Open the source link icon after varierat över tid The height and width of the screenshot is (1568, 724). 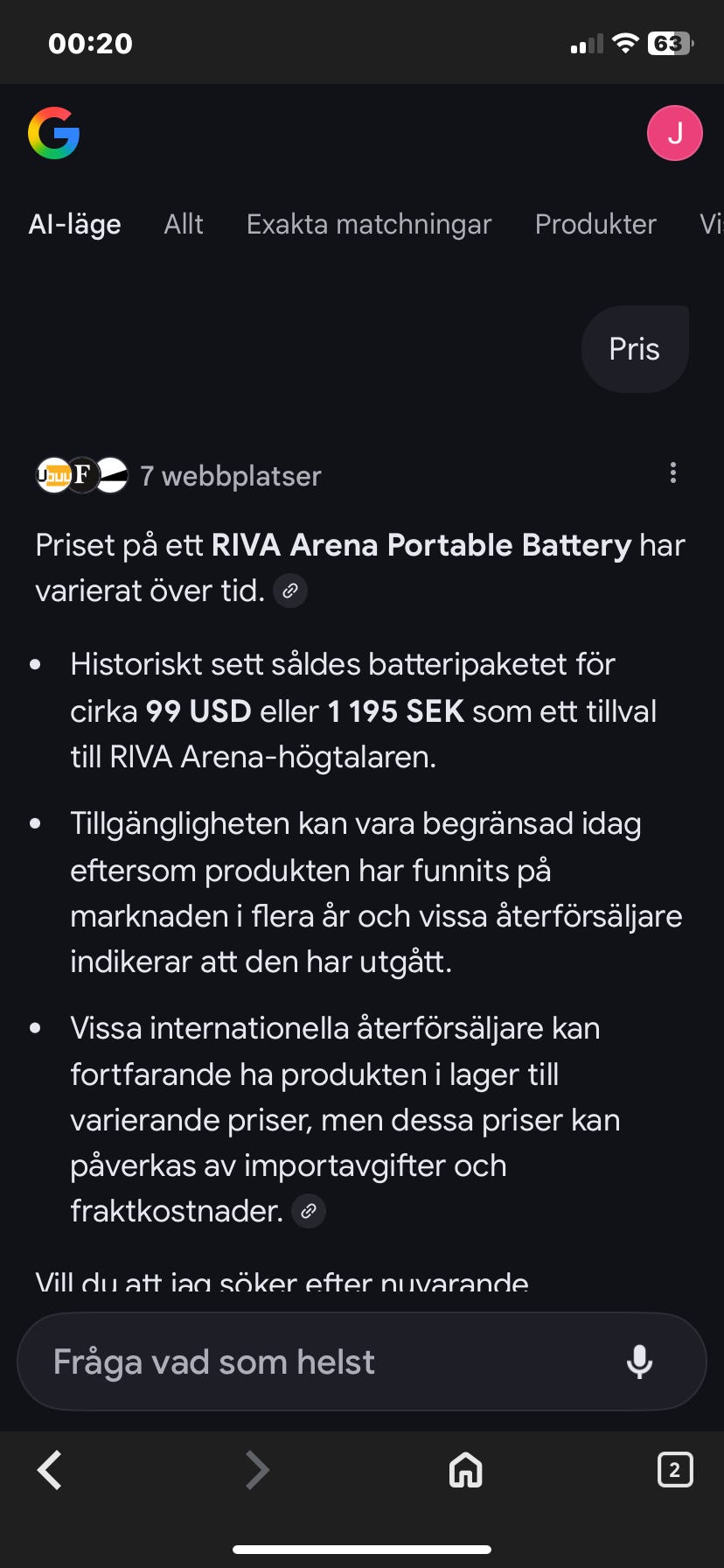290,590
